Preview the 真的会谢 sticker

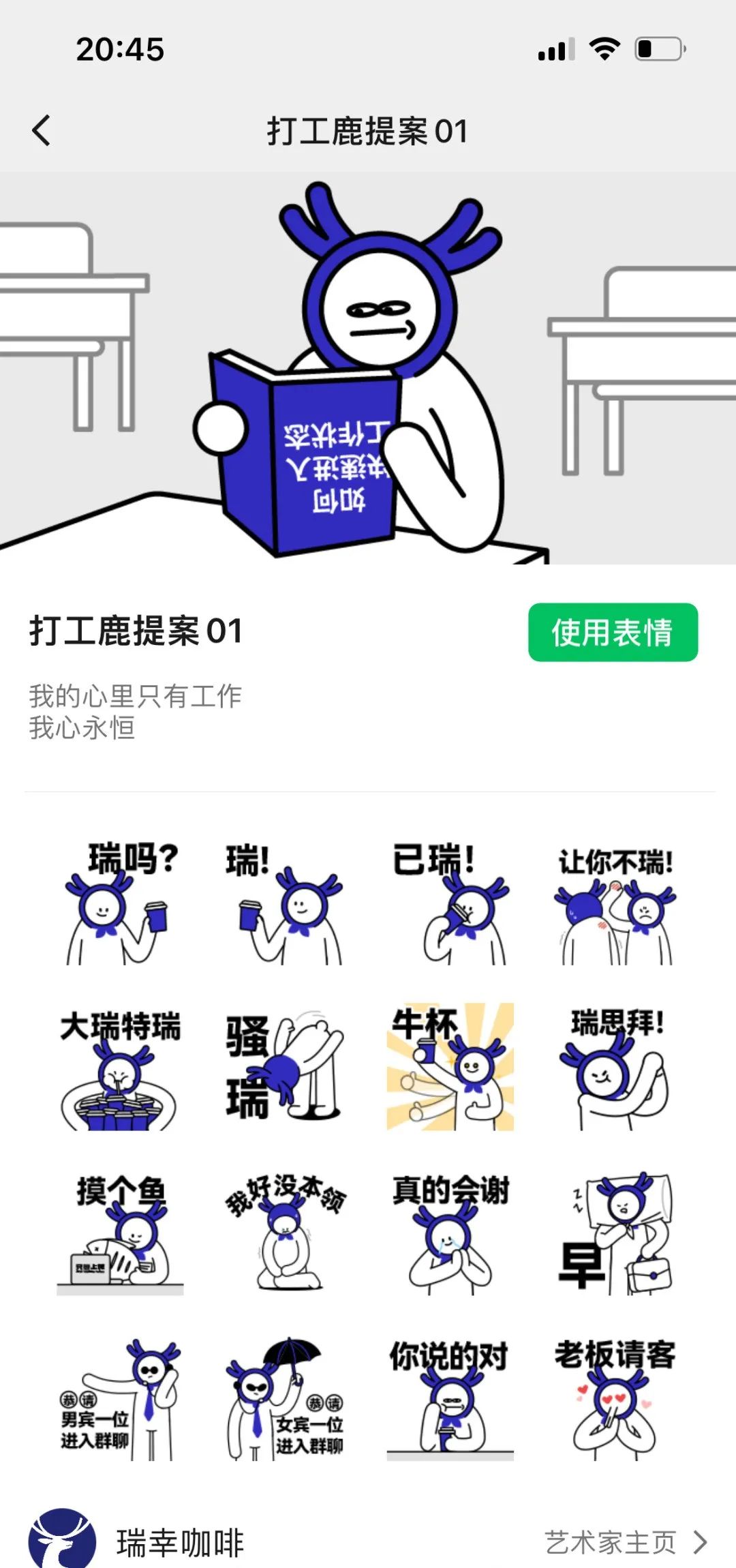click(450, 1234)
